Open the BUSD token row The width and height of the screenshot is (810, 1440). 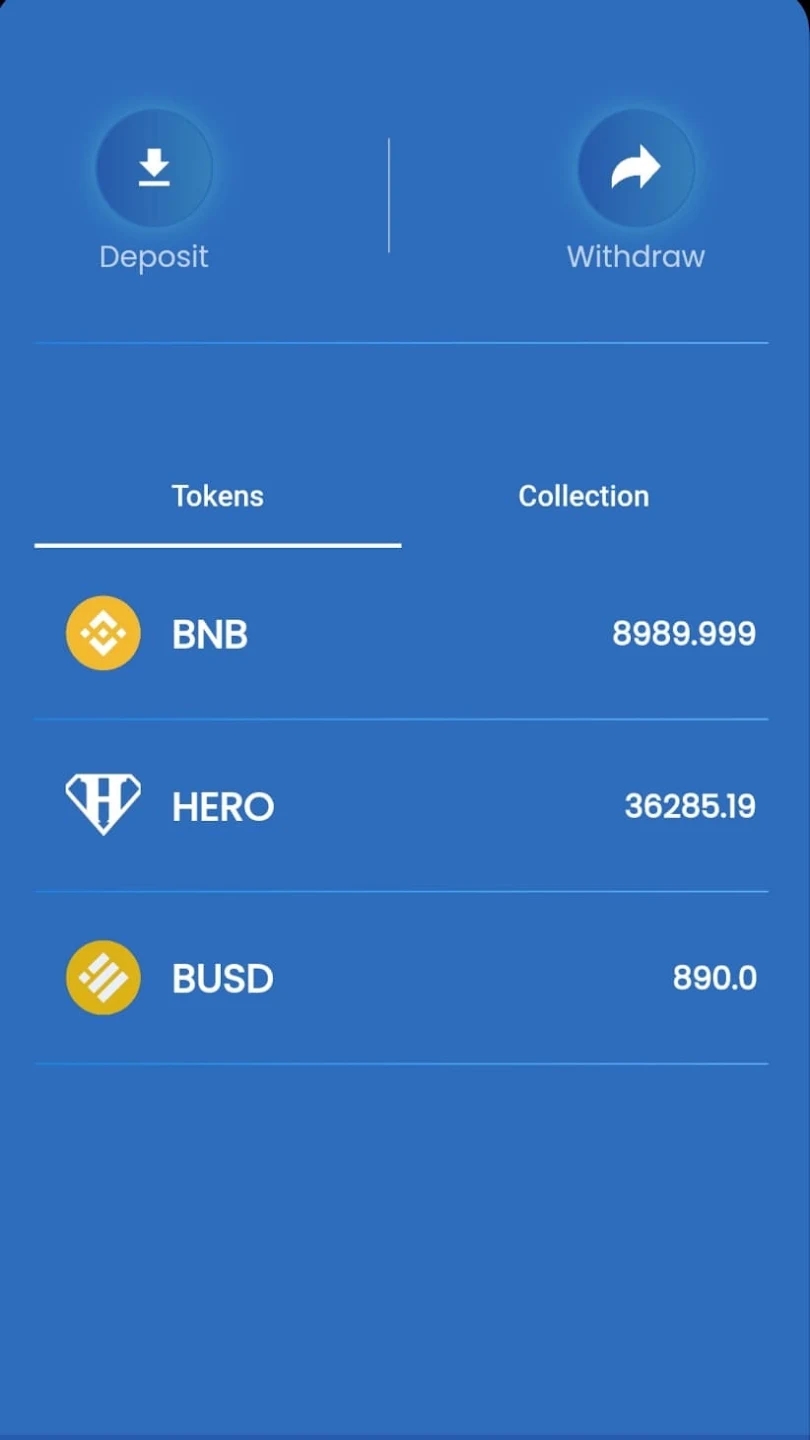(x=402, y=978)
